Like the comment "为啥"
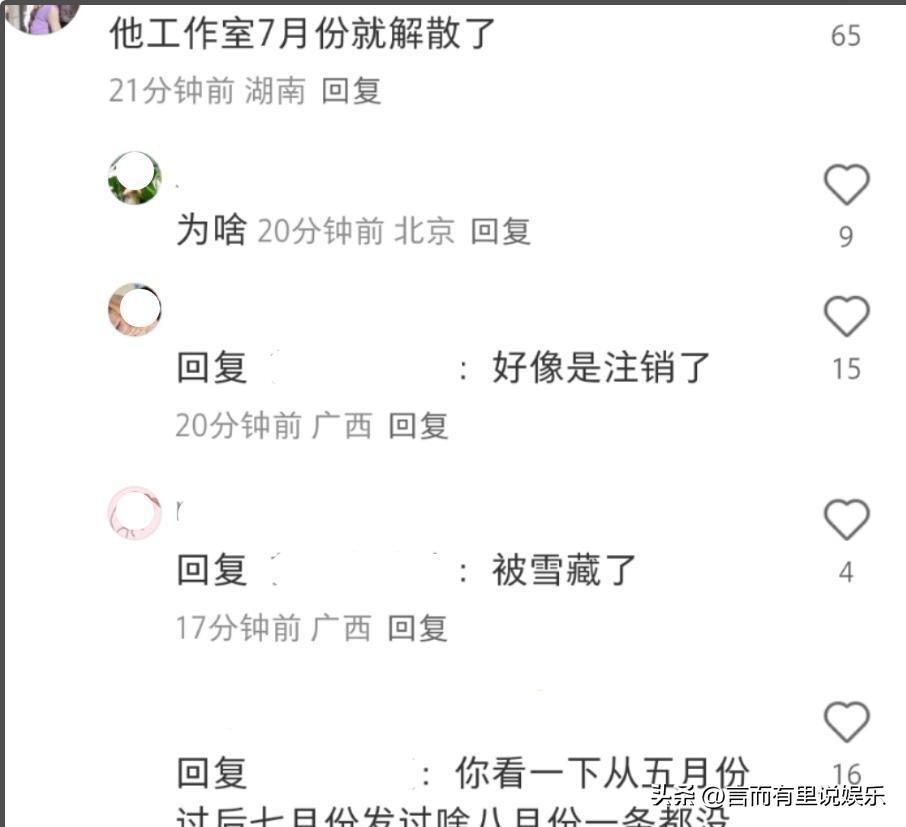 coord(846,186)
